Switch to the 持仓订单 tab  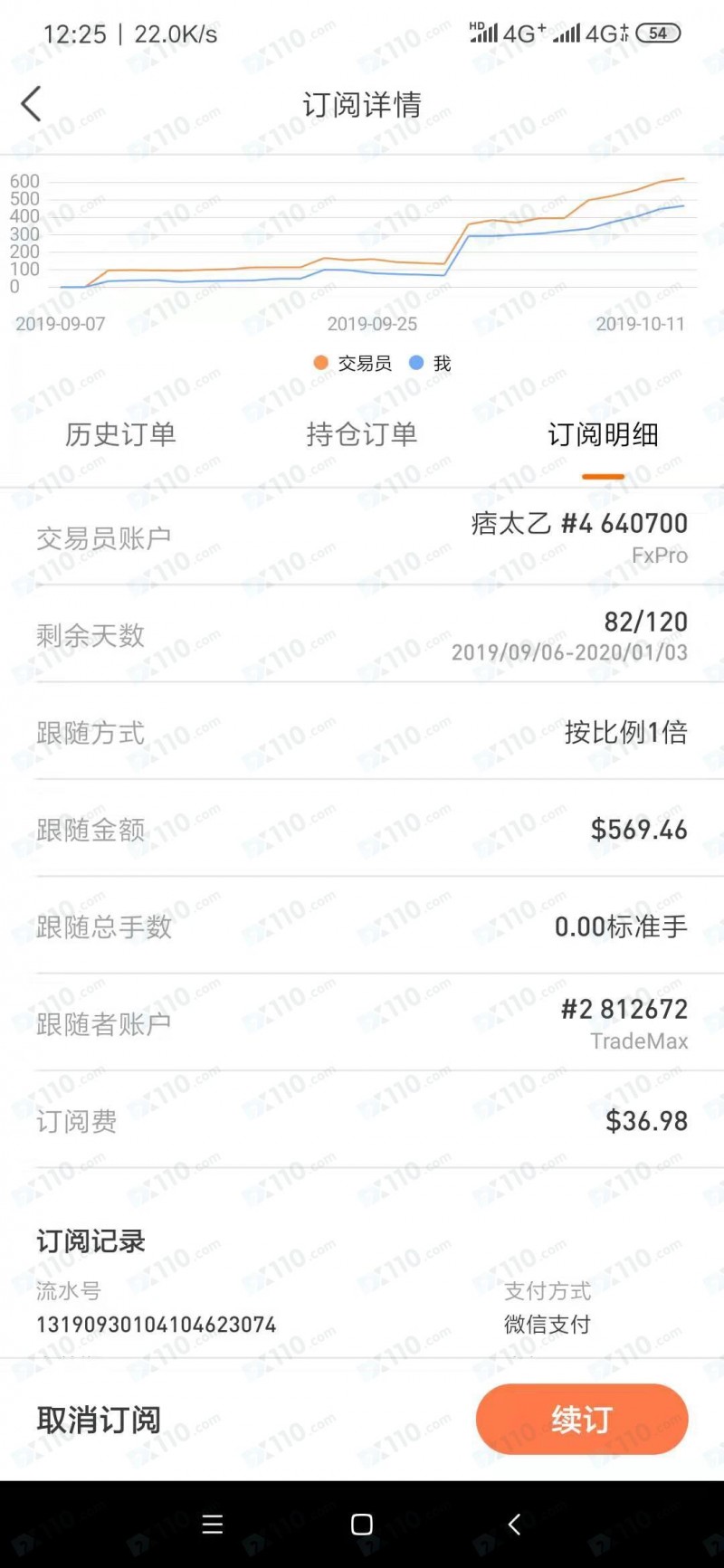pos(362,434)
